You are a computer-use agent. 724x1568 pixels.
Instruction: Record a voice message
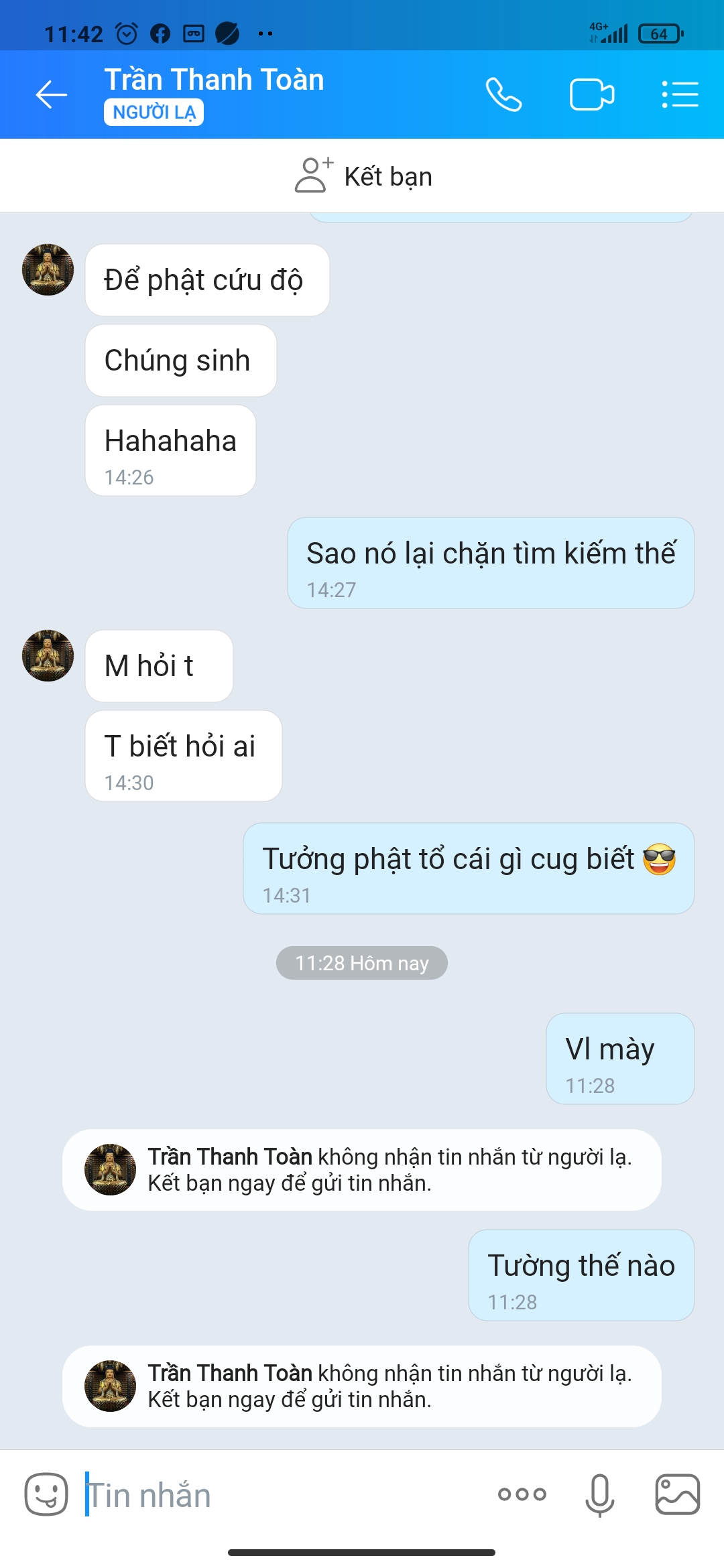point(599,1494)
